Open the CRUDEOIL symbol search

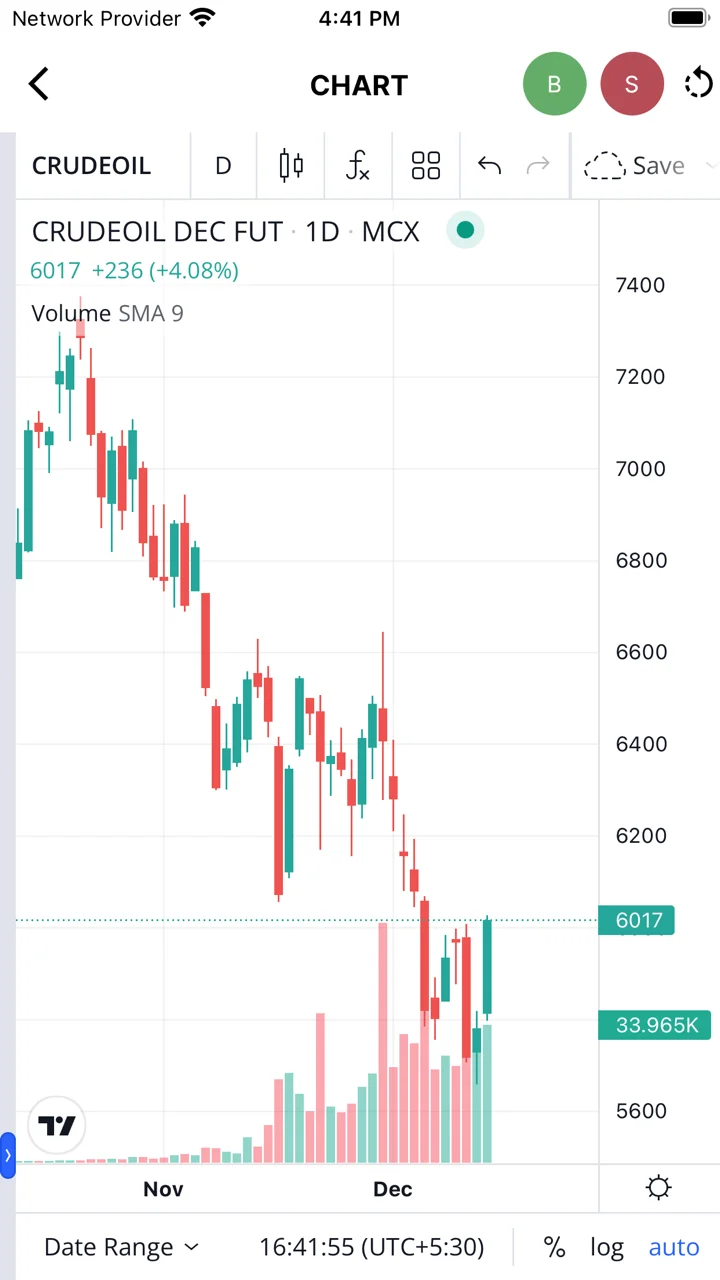point(92,166)
